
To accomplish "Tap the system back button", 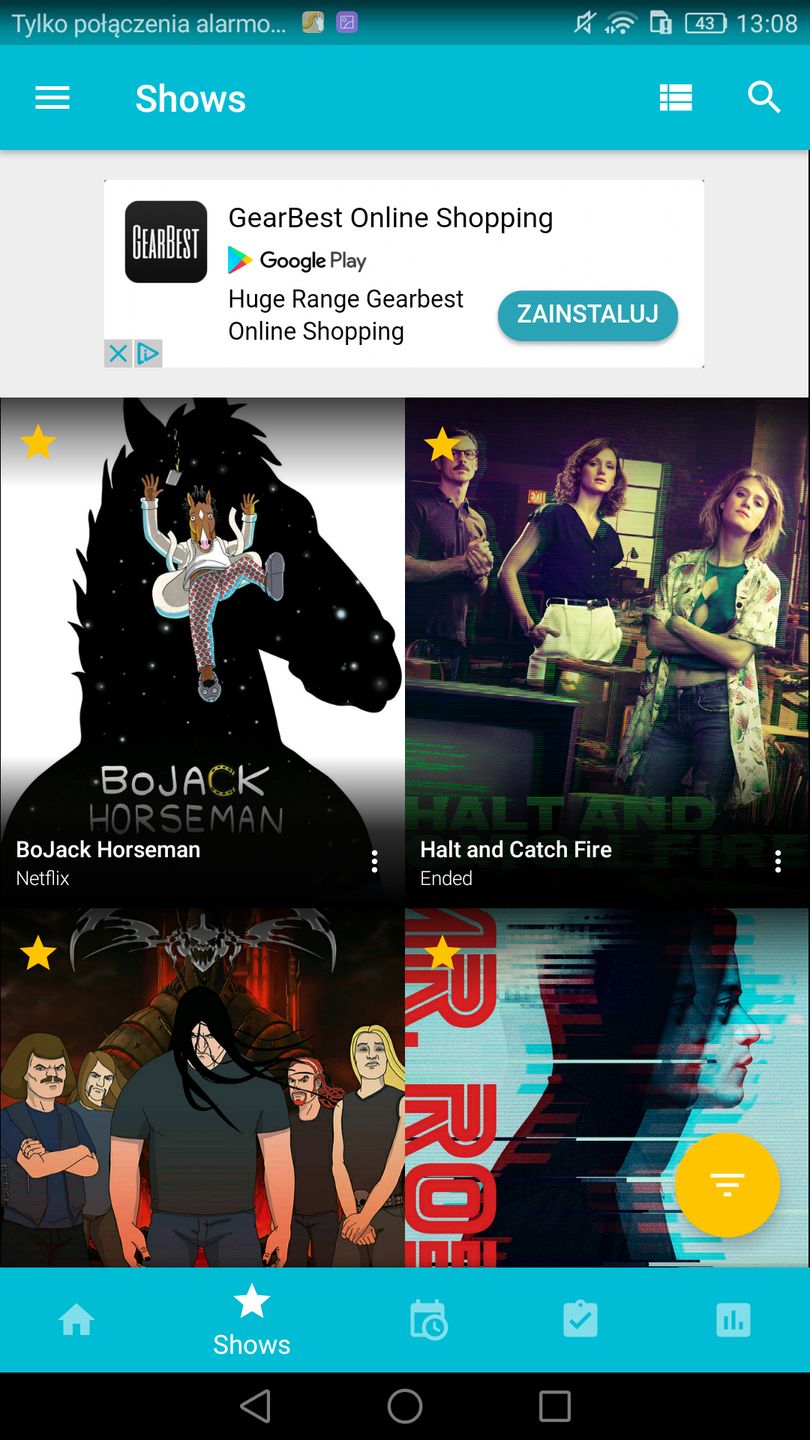I will coord(256,1407).
